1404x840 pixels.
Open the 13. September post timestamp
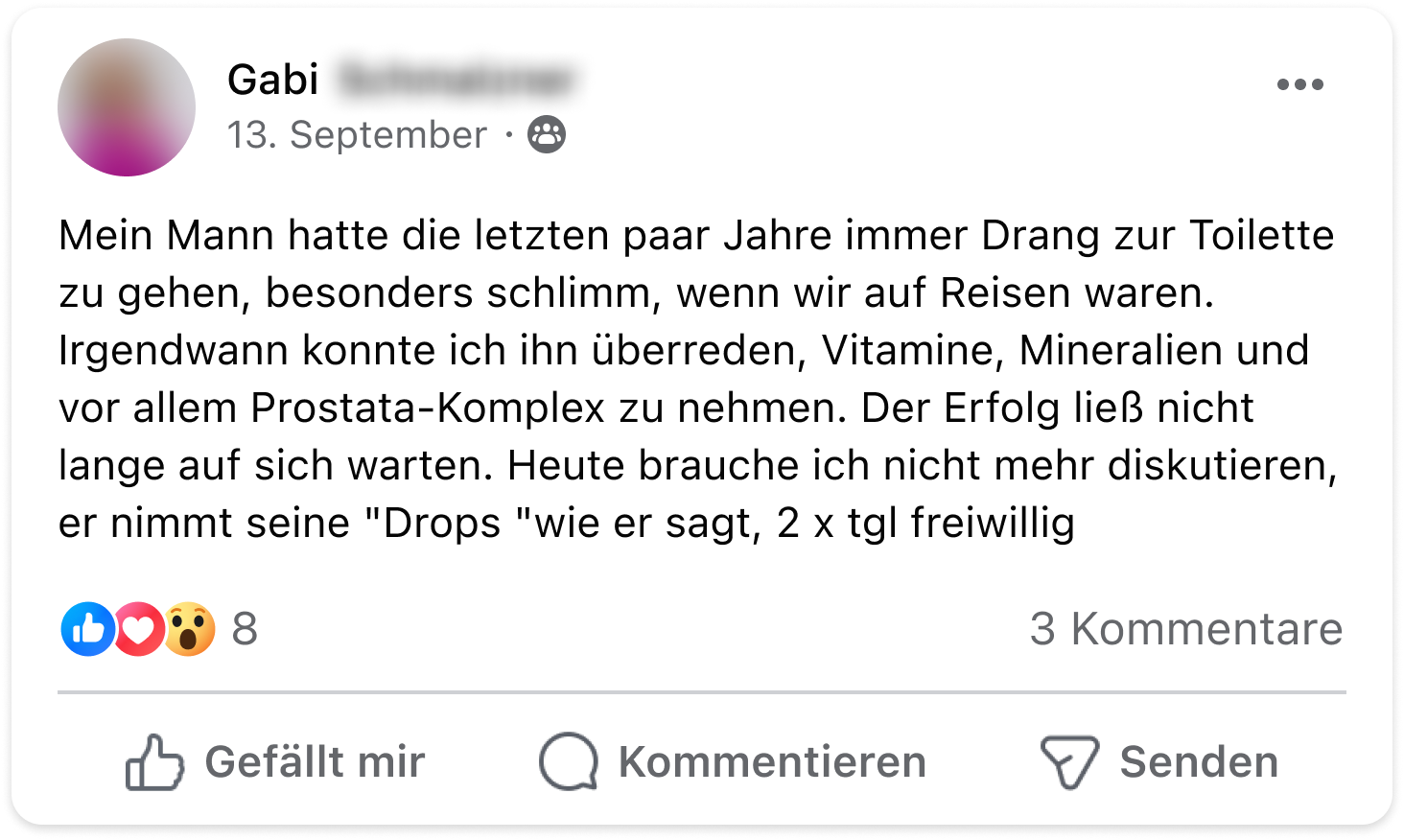[357, 135]
